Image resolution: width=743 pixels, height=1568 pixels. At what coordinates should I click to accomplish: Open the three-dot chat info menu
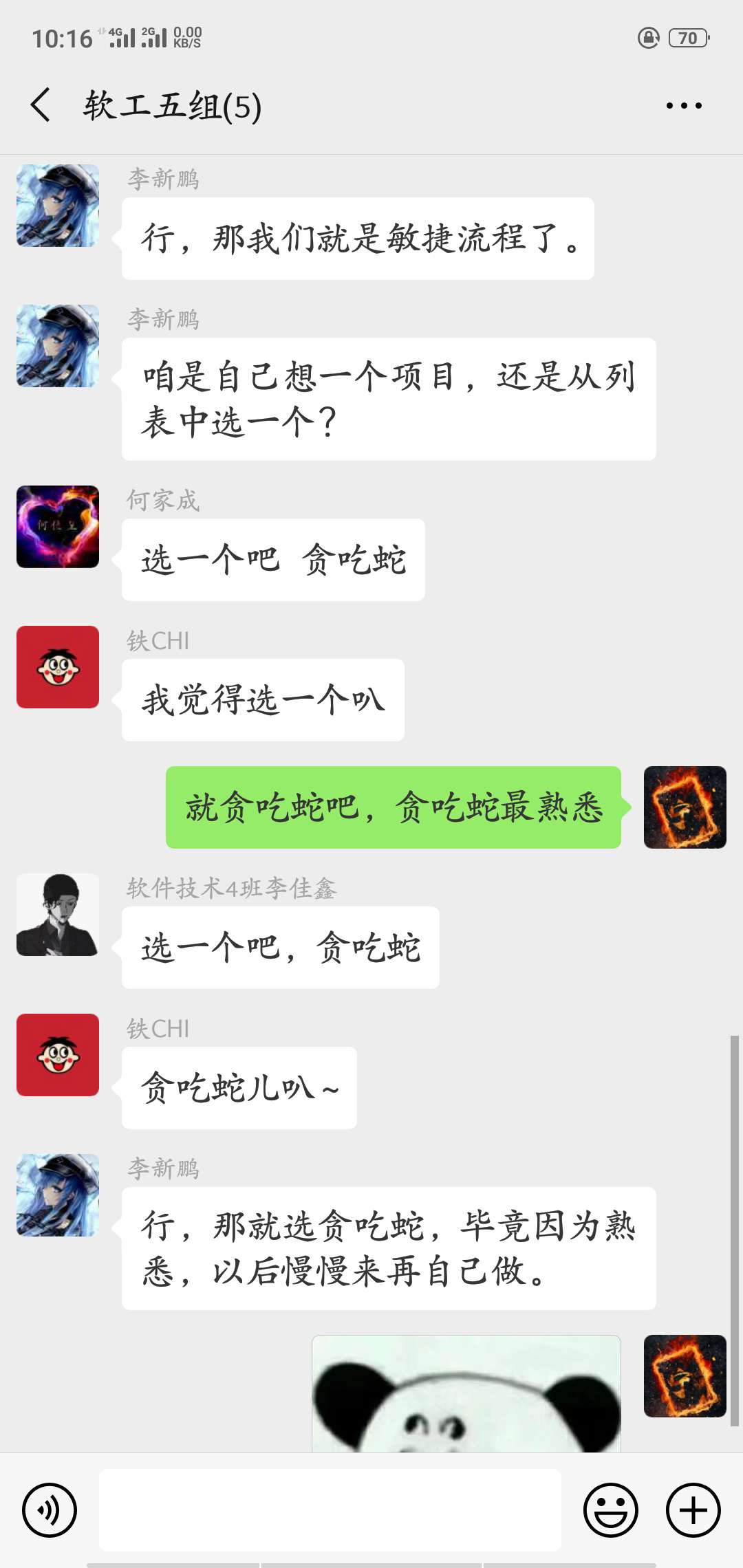point(683,106)
